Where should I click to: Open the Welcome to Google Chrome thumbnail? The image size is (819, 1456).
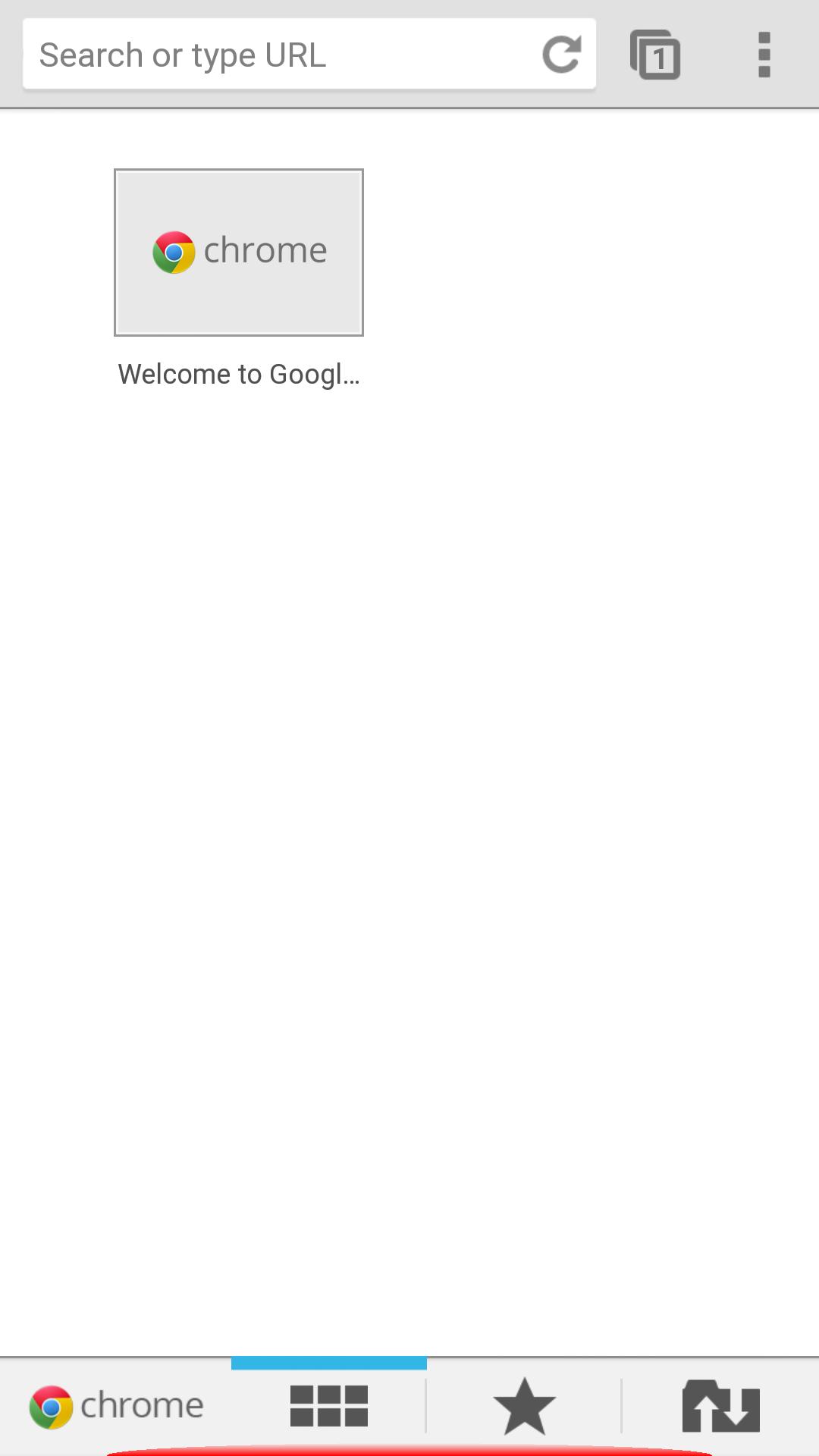(239, 253)
